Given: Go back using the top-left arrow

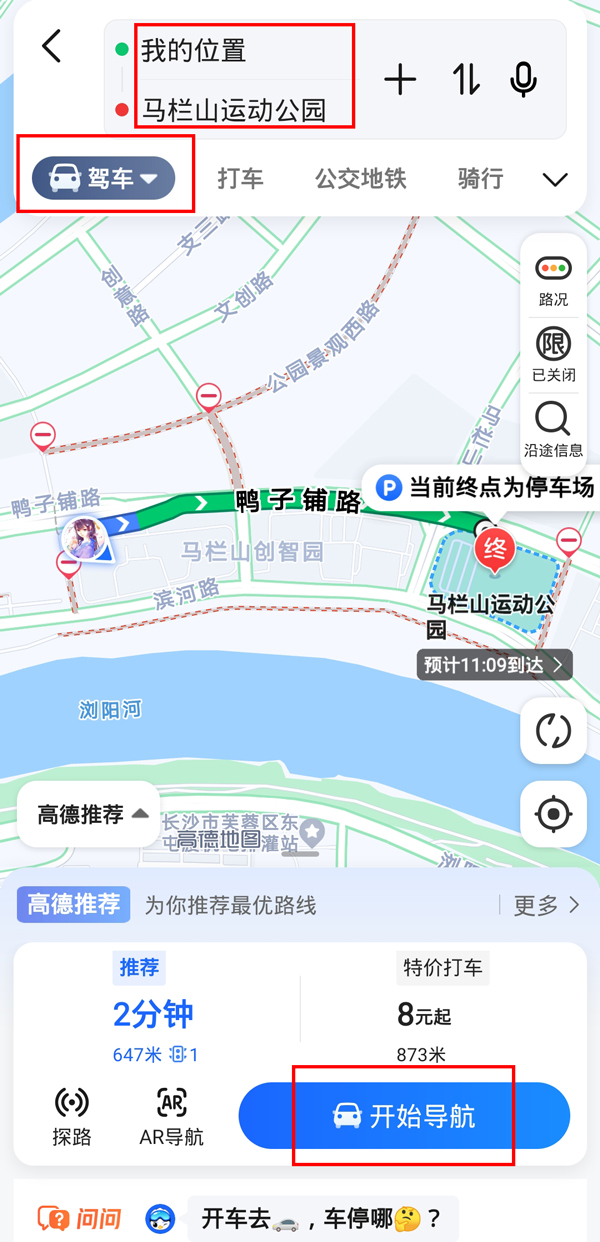Looking at the screenshot, I should point(52,47).
